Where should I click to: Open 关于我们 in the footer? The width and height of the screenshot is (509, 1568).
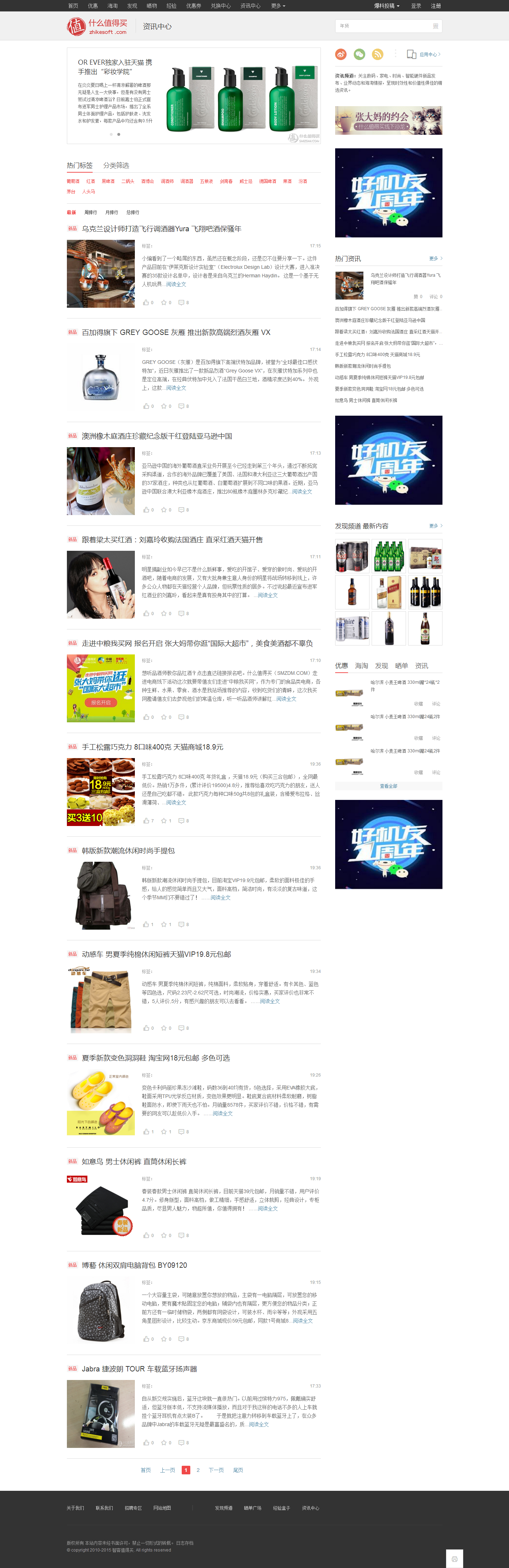[x=75, y=1508]
